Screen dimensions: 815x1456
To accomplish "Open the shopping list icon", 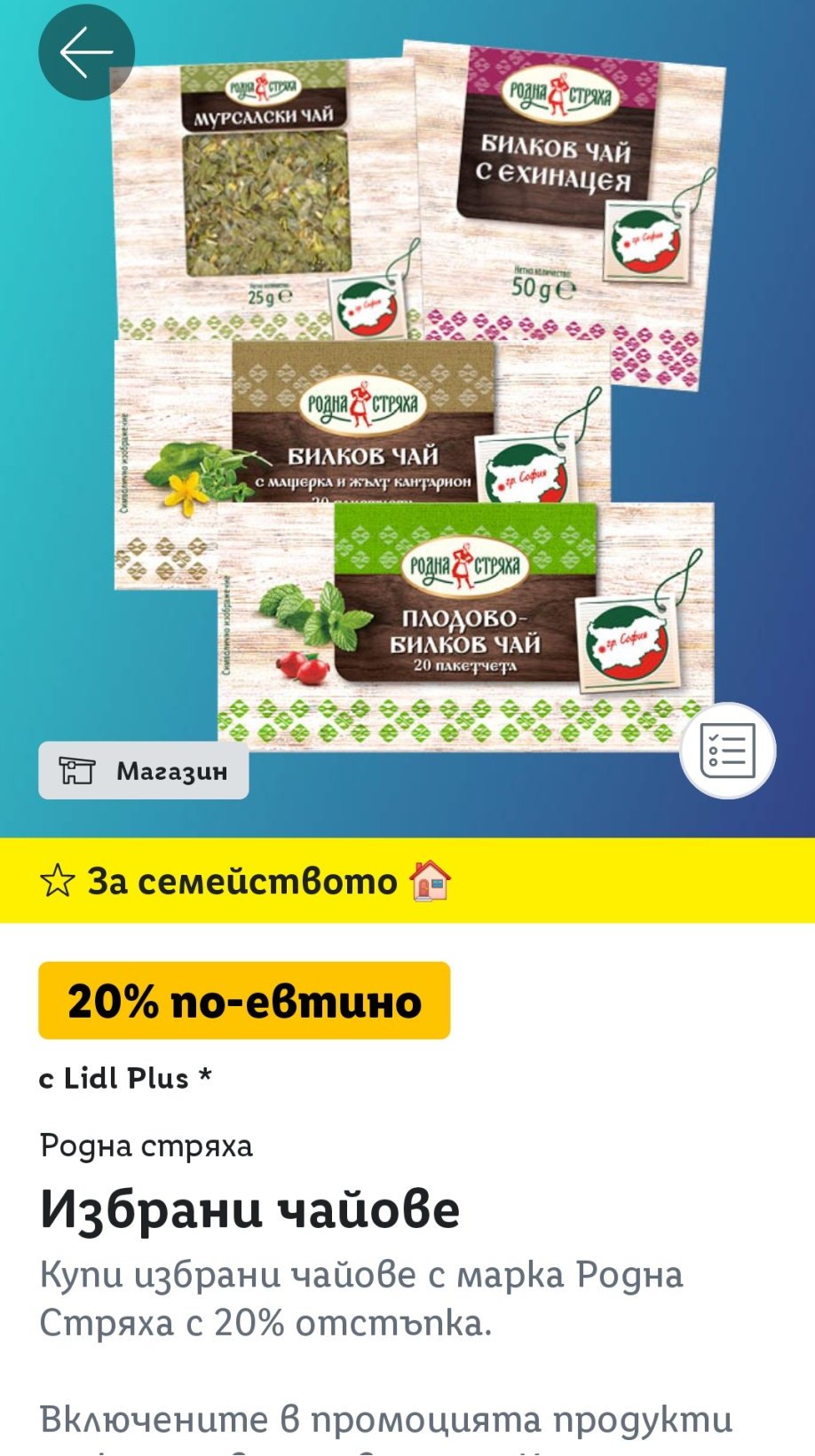I will coord(727,751).
